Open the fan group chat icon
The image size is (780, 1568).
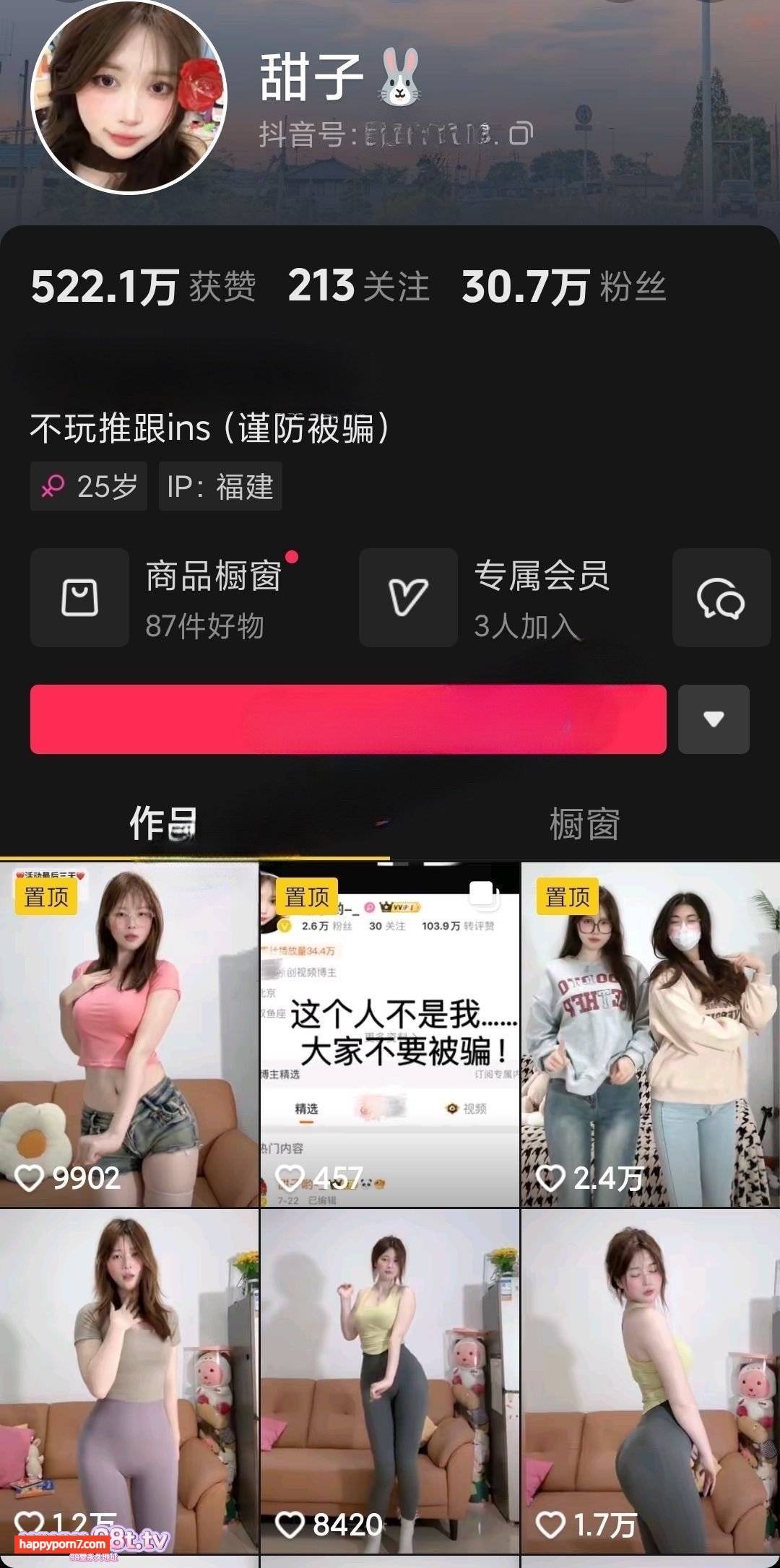coord(721,598)
